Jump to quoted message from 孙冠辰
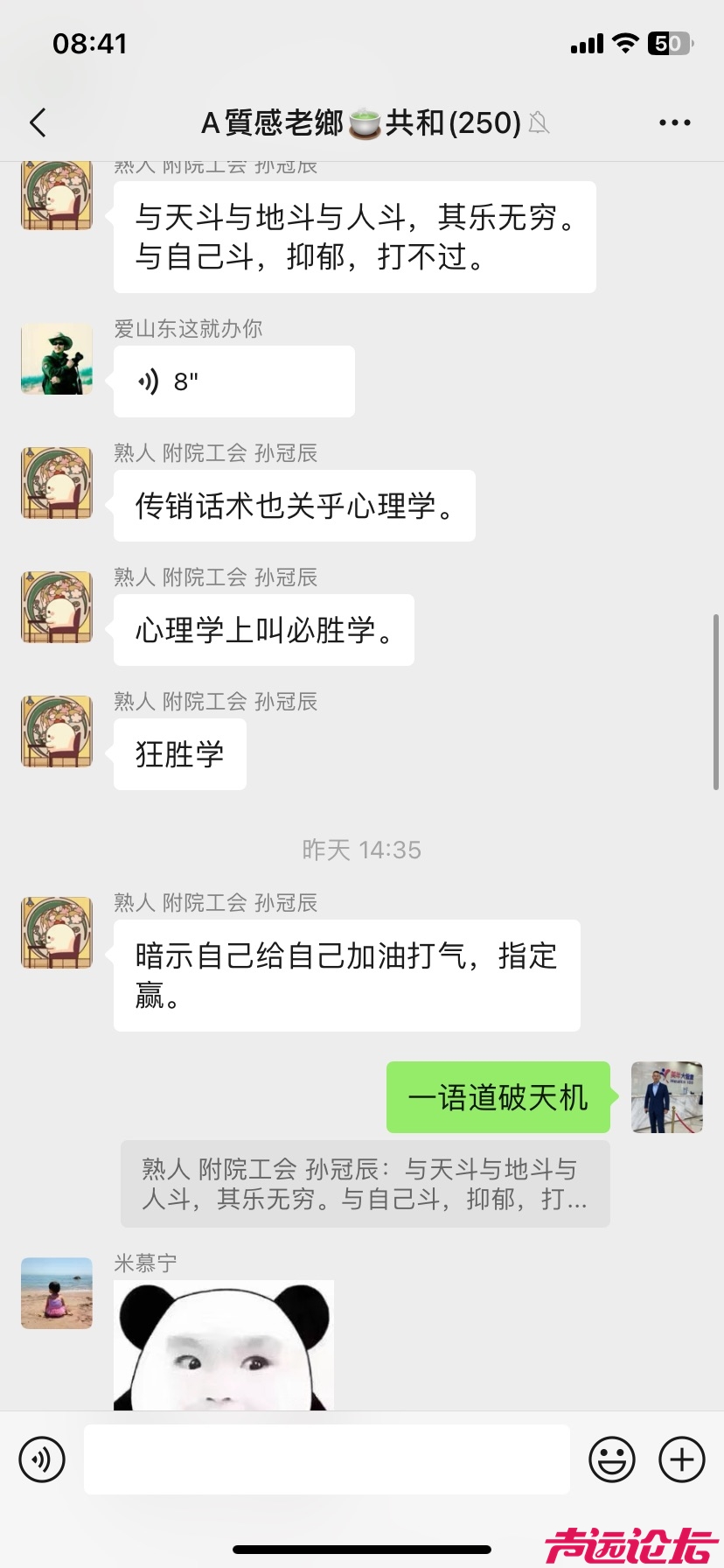The height and width of the screenshot is (1568, 724). 365,1184
